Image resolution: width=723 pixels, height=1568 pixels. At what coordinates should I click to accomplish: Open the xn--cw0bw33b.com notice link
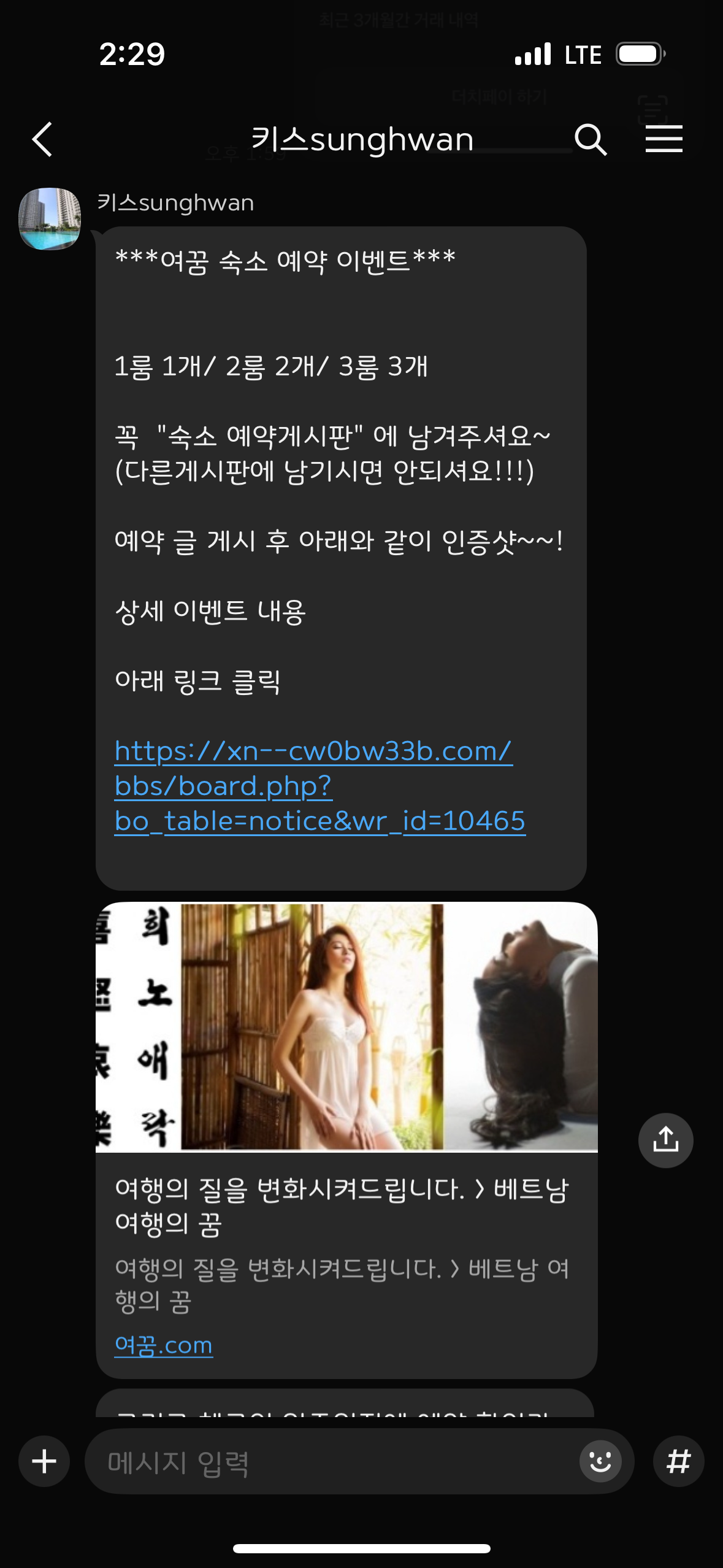(x=319, y=786)
